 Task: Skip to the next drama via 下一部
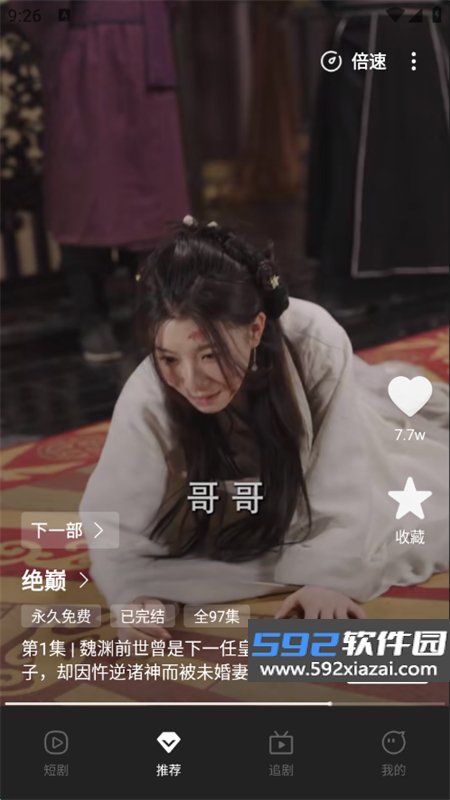point(70,530)
